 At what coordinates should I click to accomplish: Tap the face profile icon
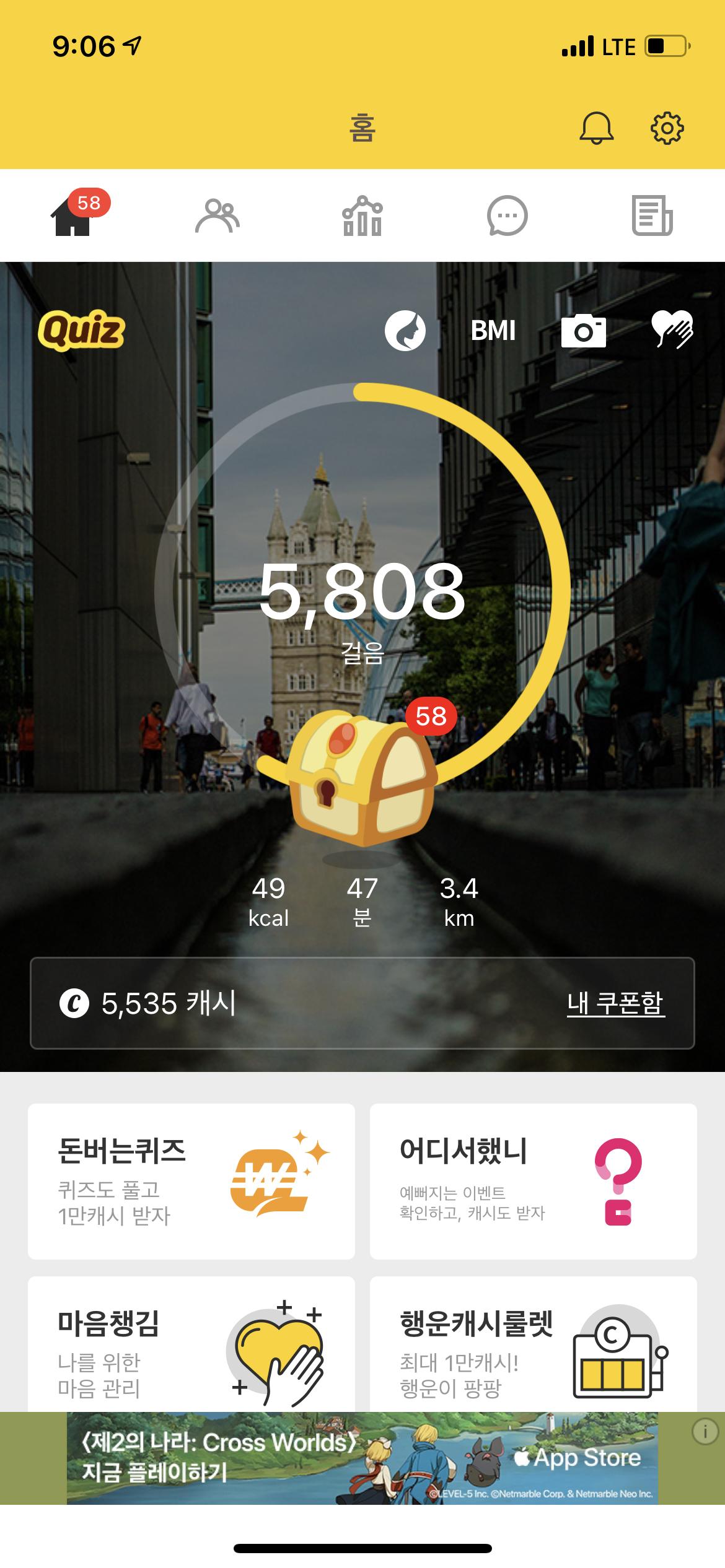coord(405,330)
